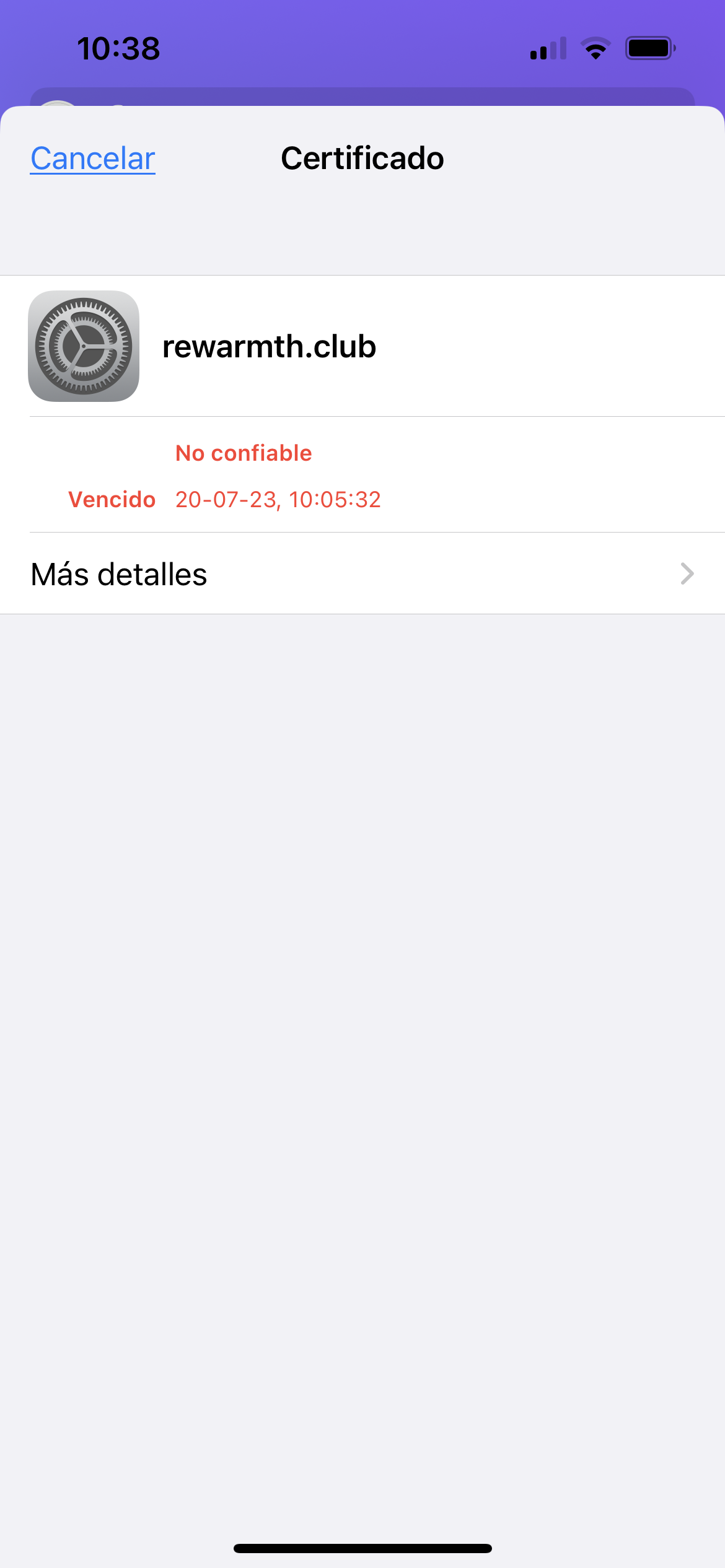The height and width of the screenshot is (1568, 725).
Task: Tap Cancelar to dismiss the certificate
Action: point(93,159)
